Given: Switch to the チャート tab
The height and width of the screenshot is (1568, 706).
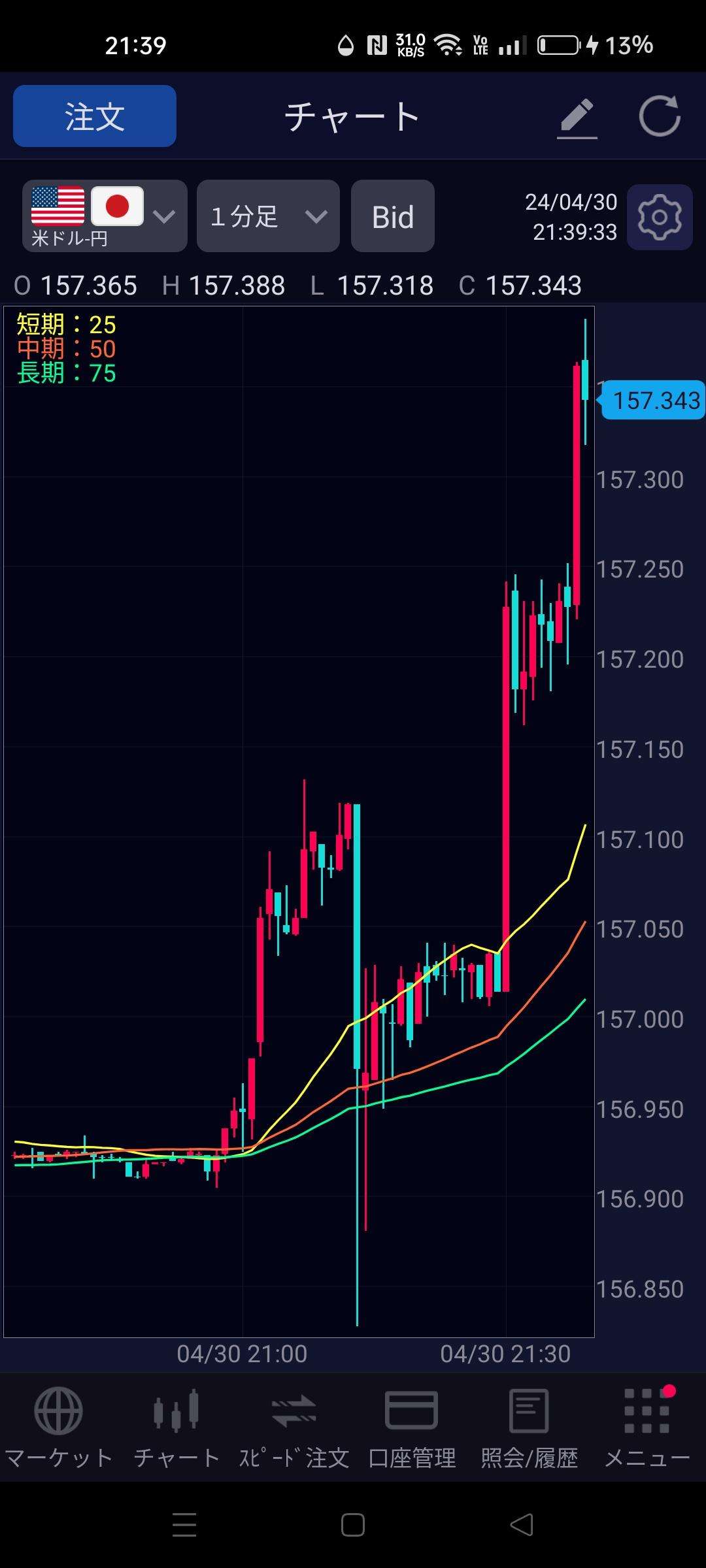Looking at the screenshot, I should (176, 1429).
